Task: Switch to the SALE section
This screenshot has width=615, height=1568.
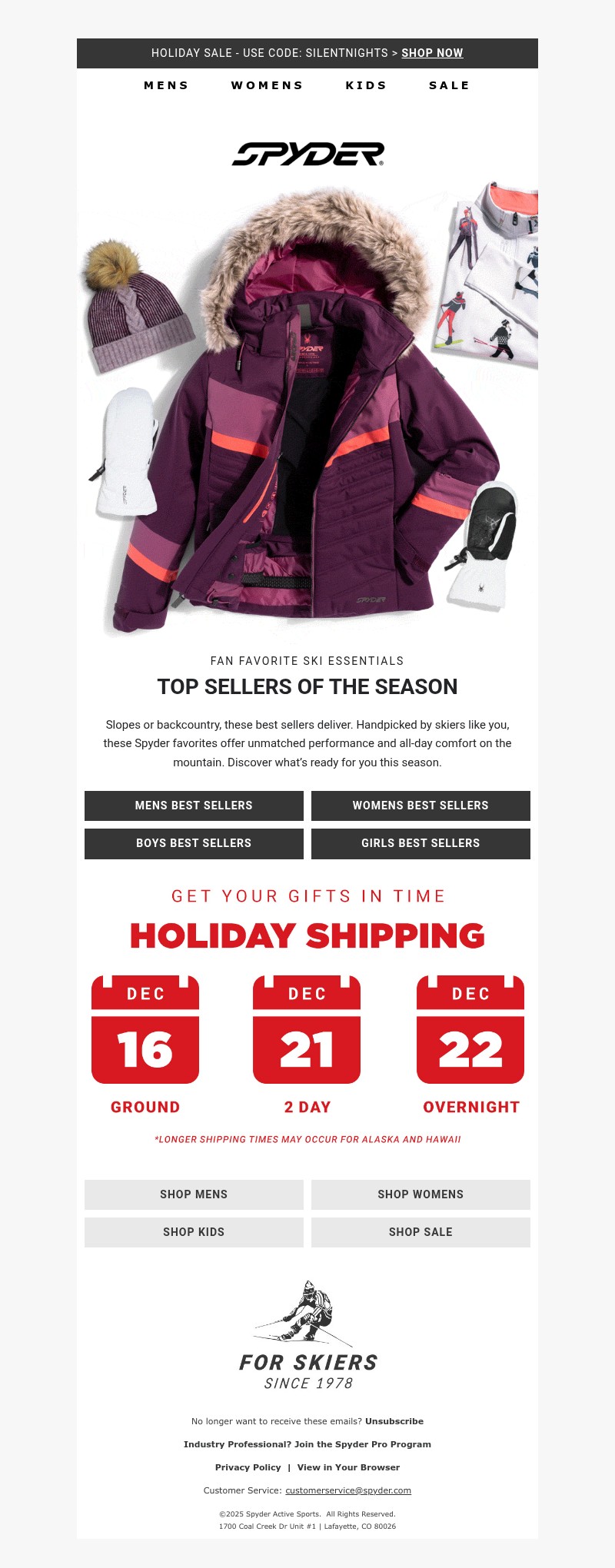Action: 450,85
